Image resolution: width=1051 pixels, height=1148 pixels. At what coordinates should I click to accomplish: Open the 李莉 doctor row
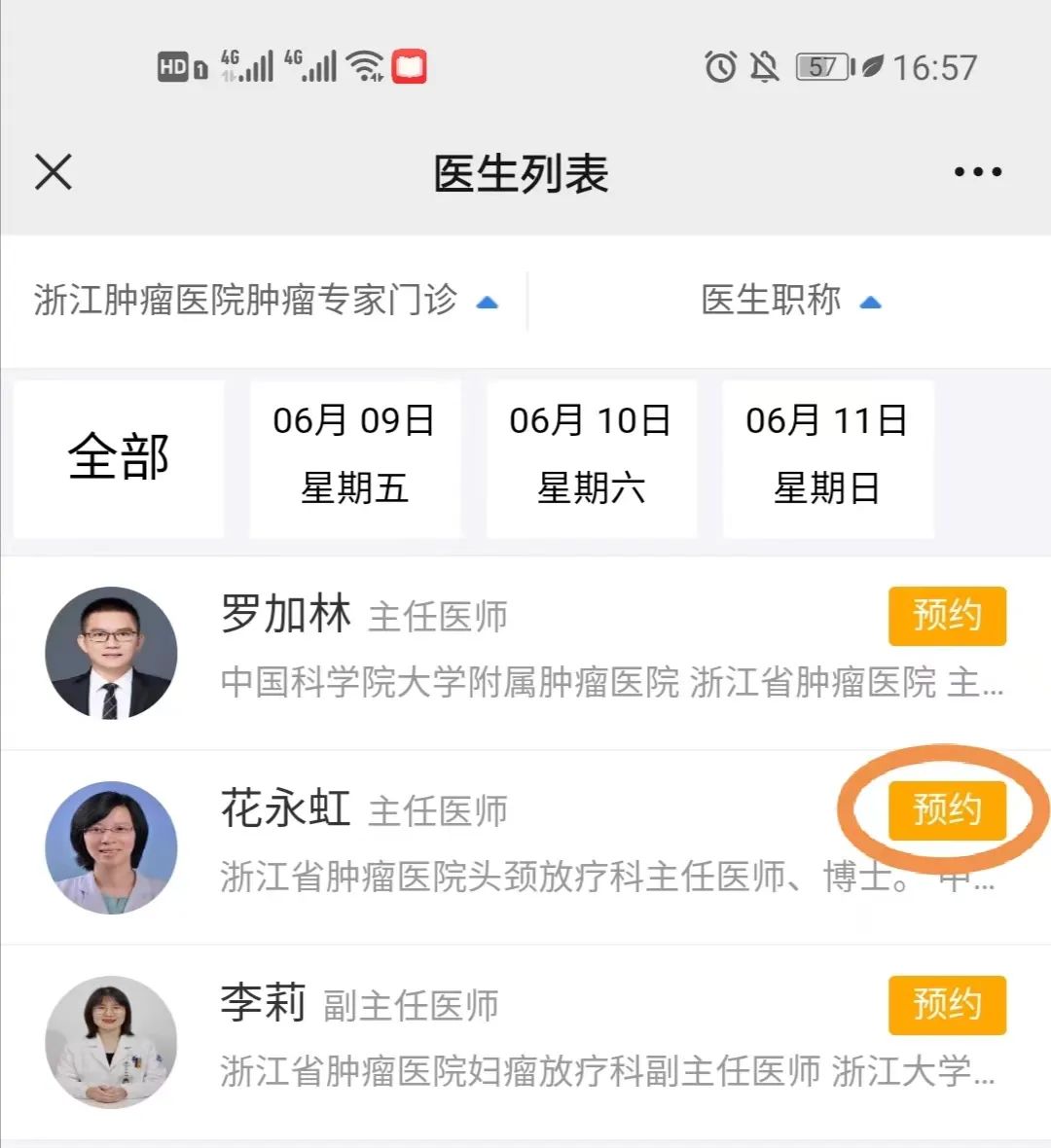(x=487, y=1041)
